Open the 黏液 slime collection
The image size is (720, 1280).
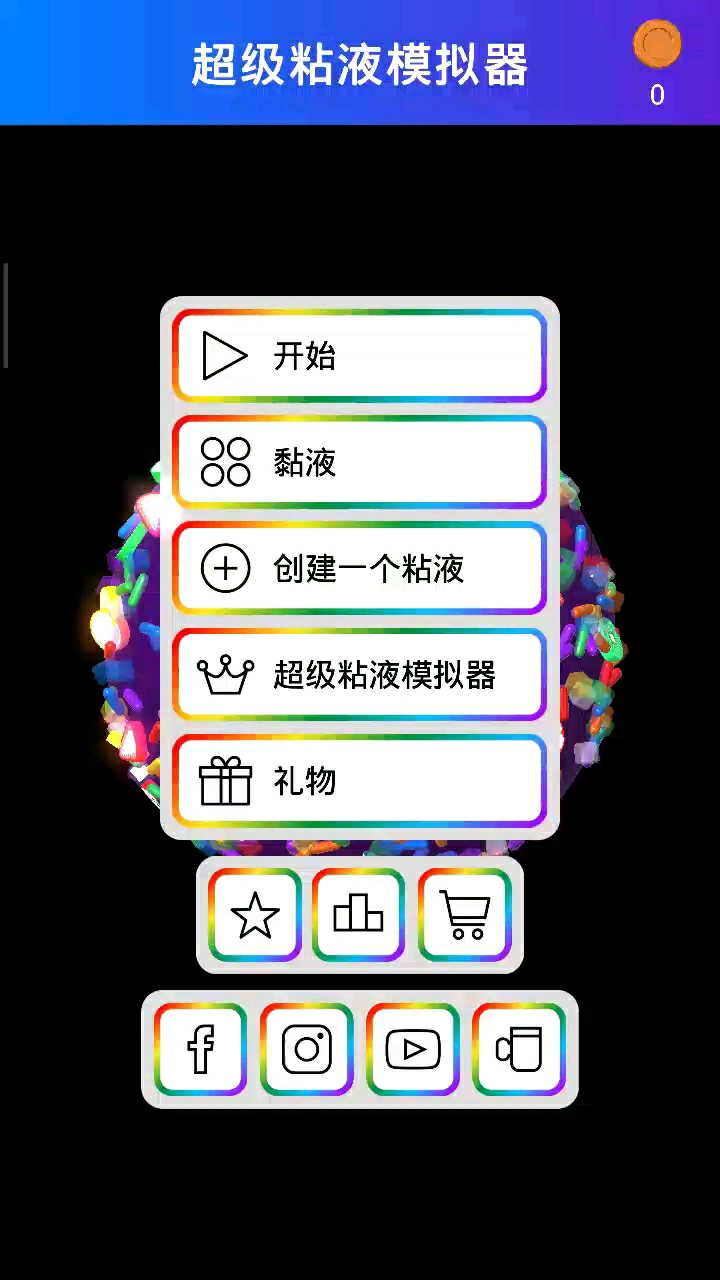(x=359, y=462)
